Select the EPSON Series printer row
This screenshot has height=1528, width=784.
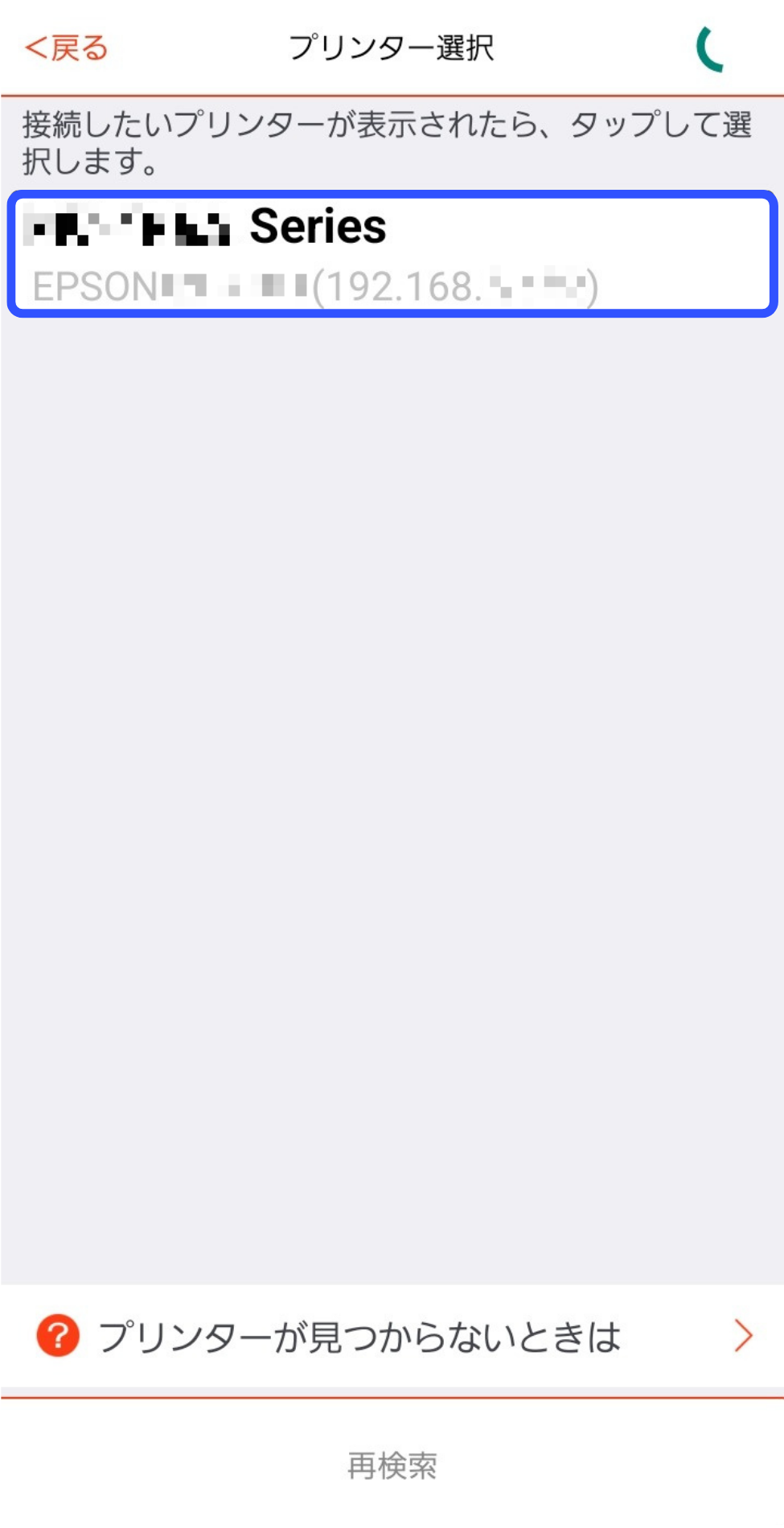tap(392, 254)
